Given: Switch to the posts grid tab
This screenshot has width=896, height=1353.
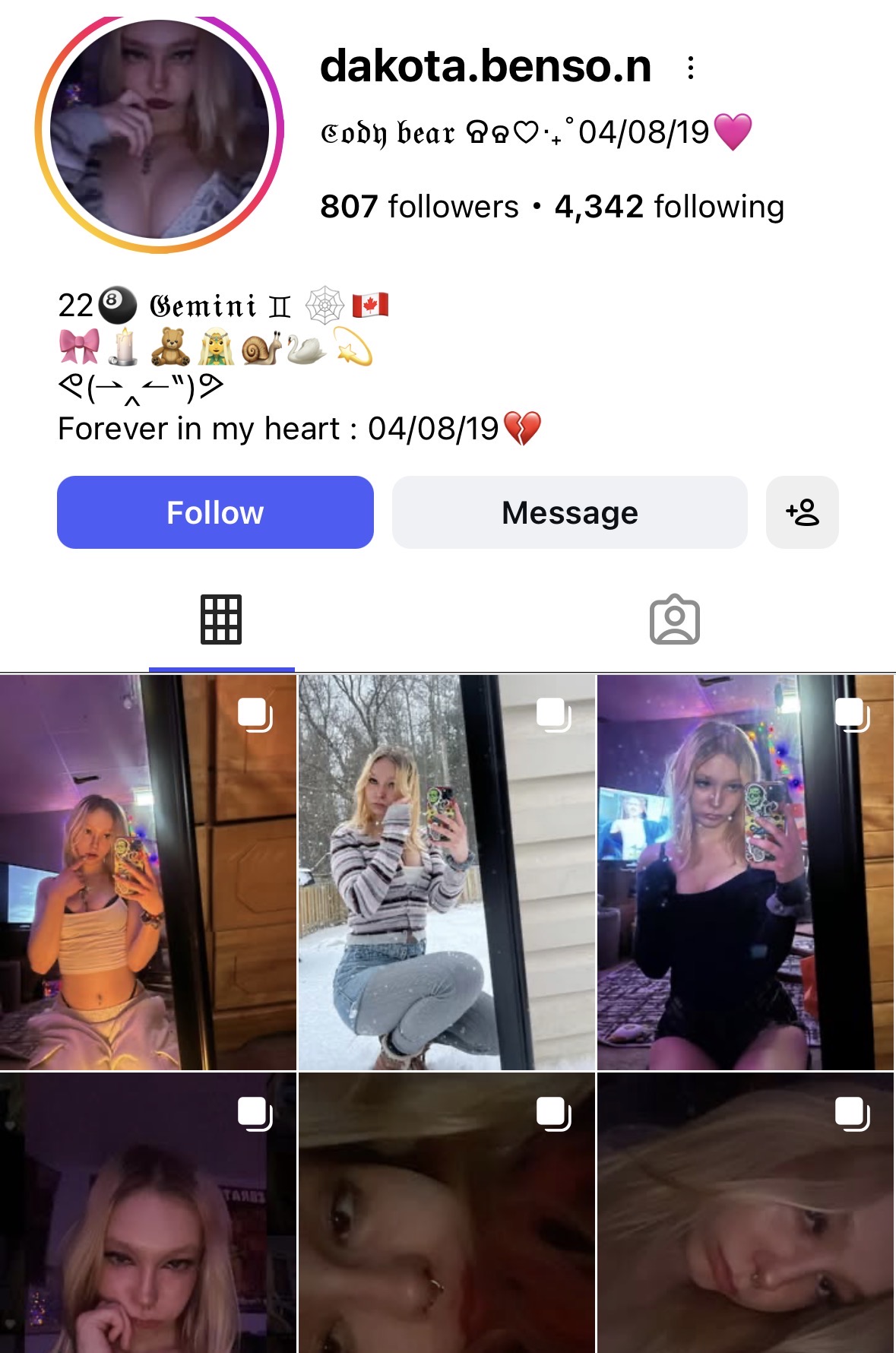Looking at the screenshot, I should 221,620.
